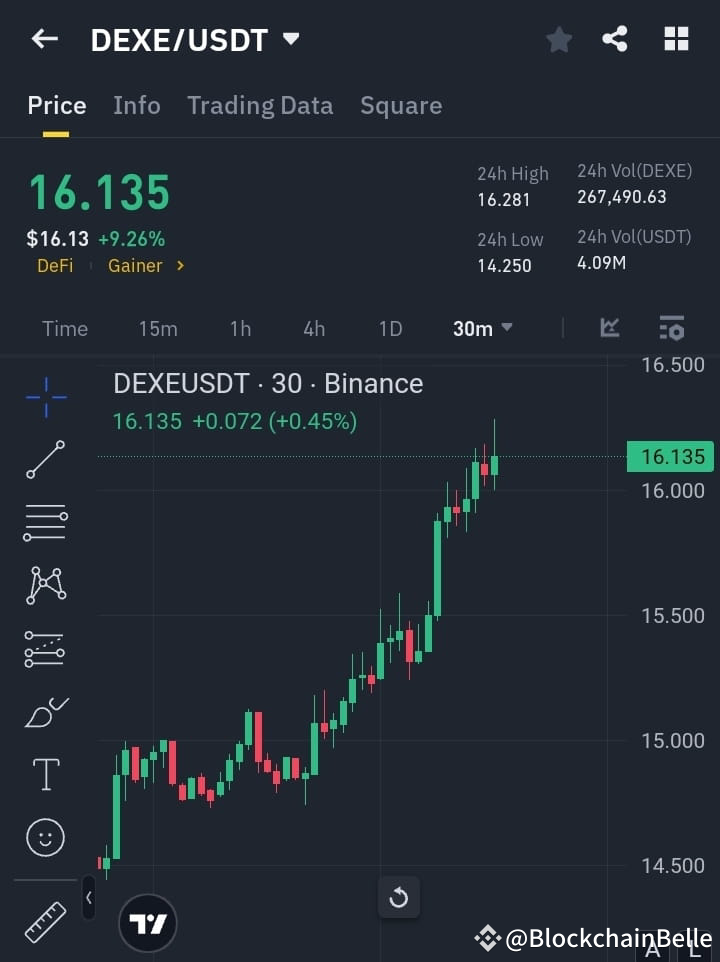Open the chart settings icon
Image resolution: width=720 pixels, height=962 pixels.
[x=671, y=328]
